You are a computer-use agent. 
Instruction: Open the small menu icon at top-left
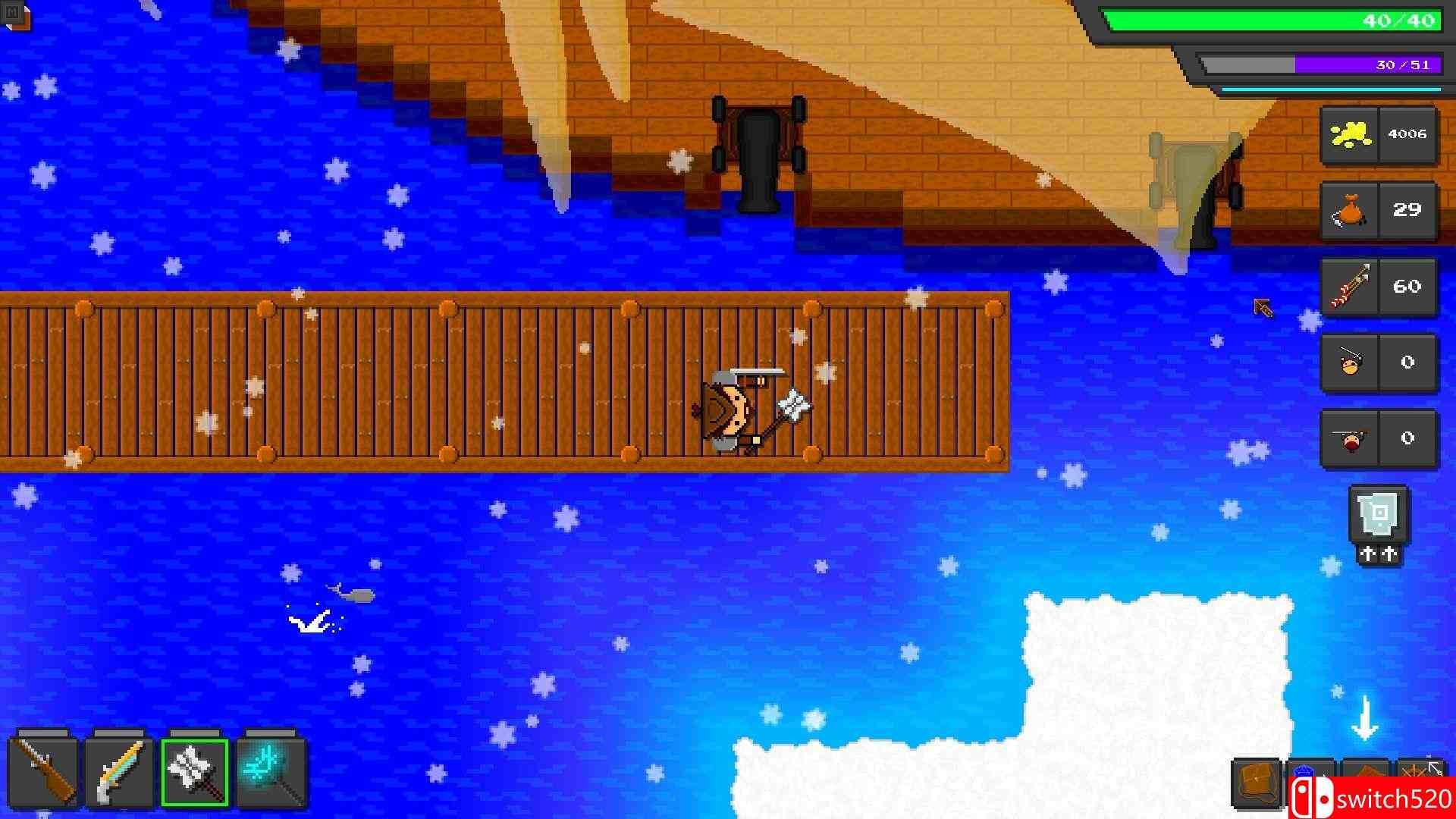pos(15,15)
